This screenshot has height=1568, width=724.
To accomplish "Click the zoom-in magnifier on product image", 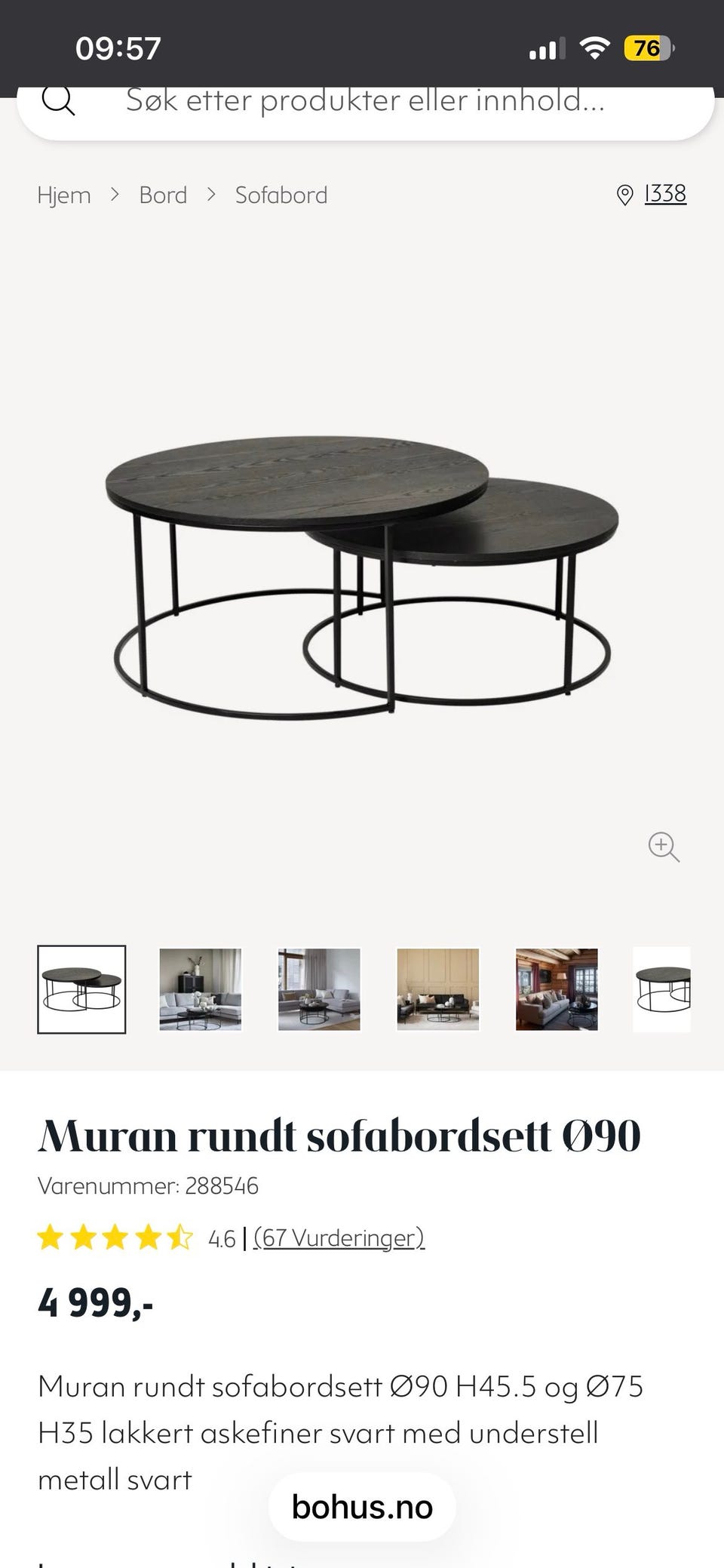I will (x=663, y=847).
